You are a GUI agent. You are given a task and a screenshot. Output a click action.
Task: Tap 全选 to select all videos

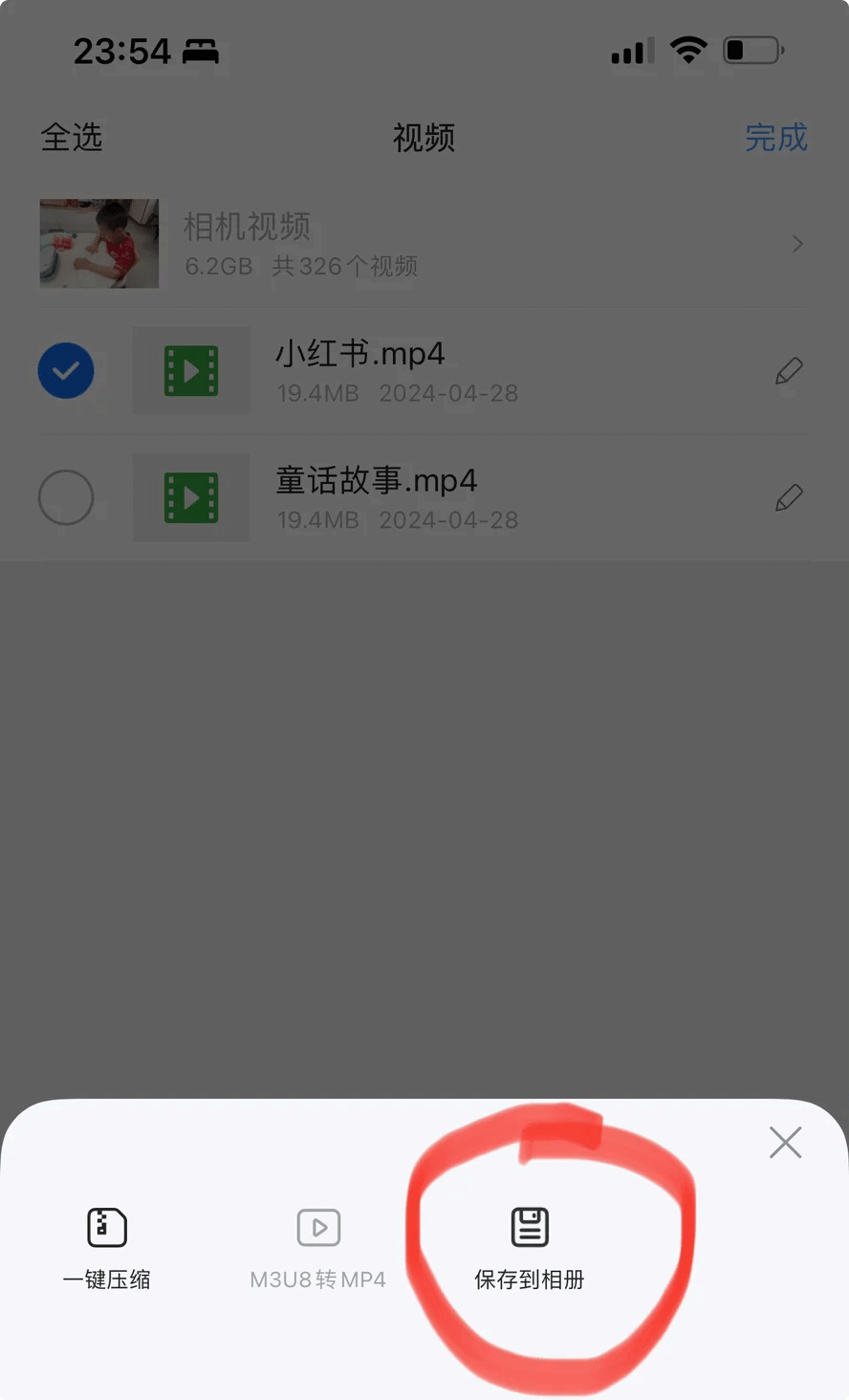pos(72,138)
